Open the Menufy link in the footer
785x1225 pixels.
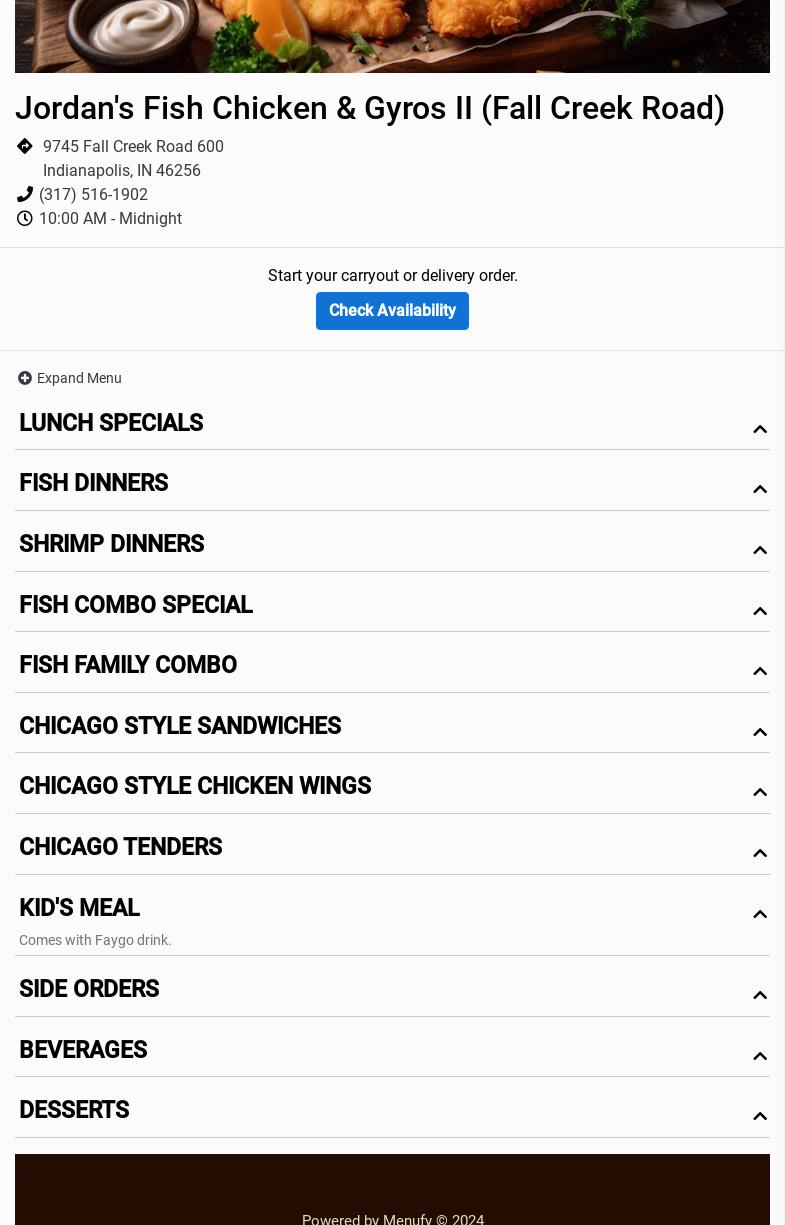(x=407, y=1219)
